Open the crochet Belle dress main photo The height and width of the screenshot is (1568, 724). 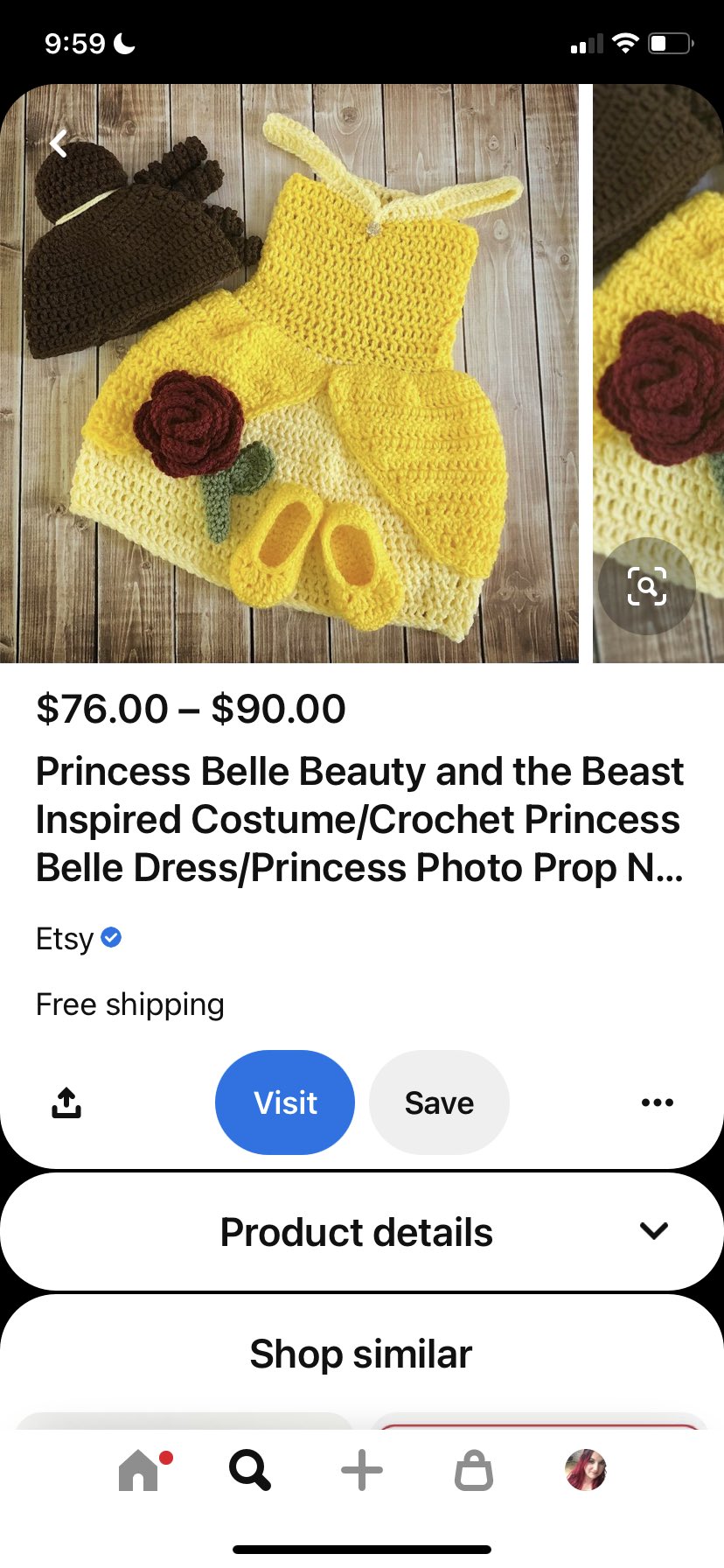pyautogui.click(x=289, y=376)
